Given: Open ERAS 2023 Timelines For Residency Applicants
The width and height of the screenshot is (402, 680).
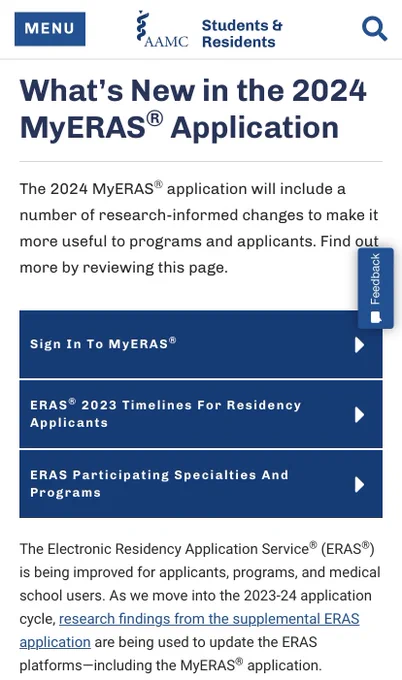Looking at the screenshot, I should click(x=201, y=414).
